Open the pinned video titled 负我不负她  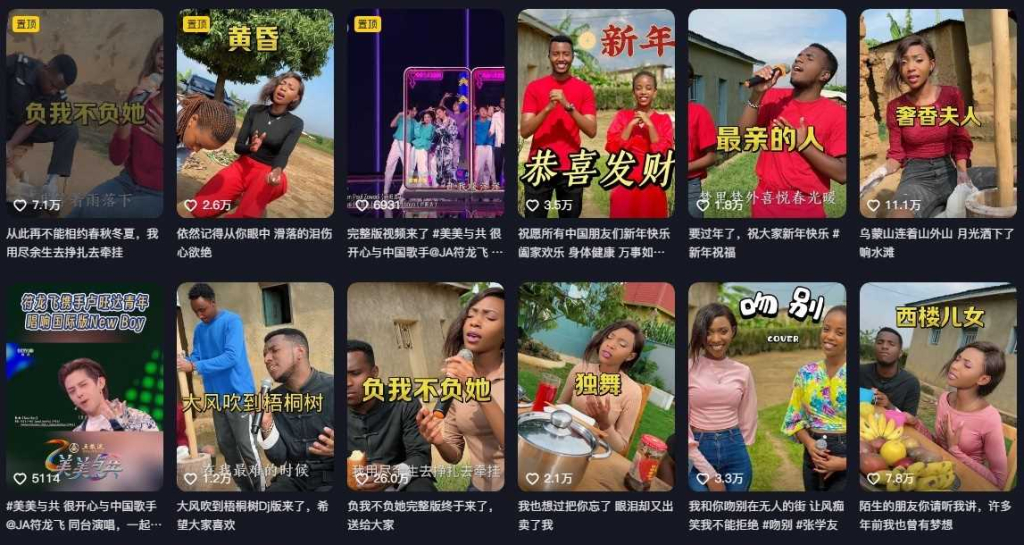(x=84, y=112)
